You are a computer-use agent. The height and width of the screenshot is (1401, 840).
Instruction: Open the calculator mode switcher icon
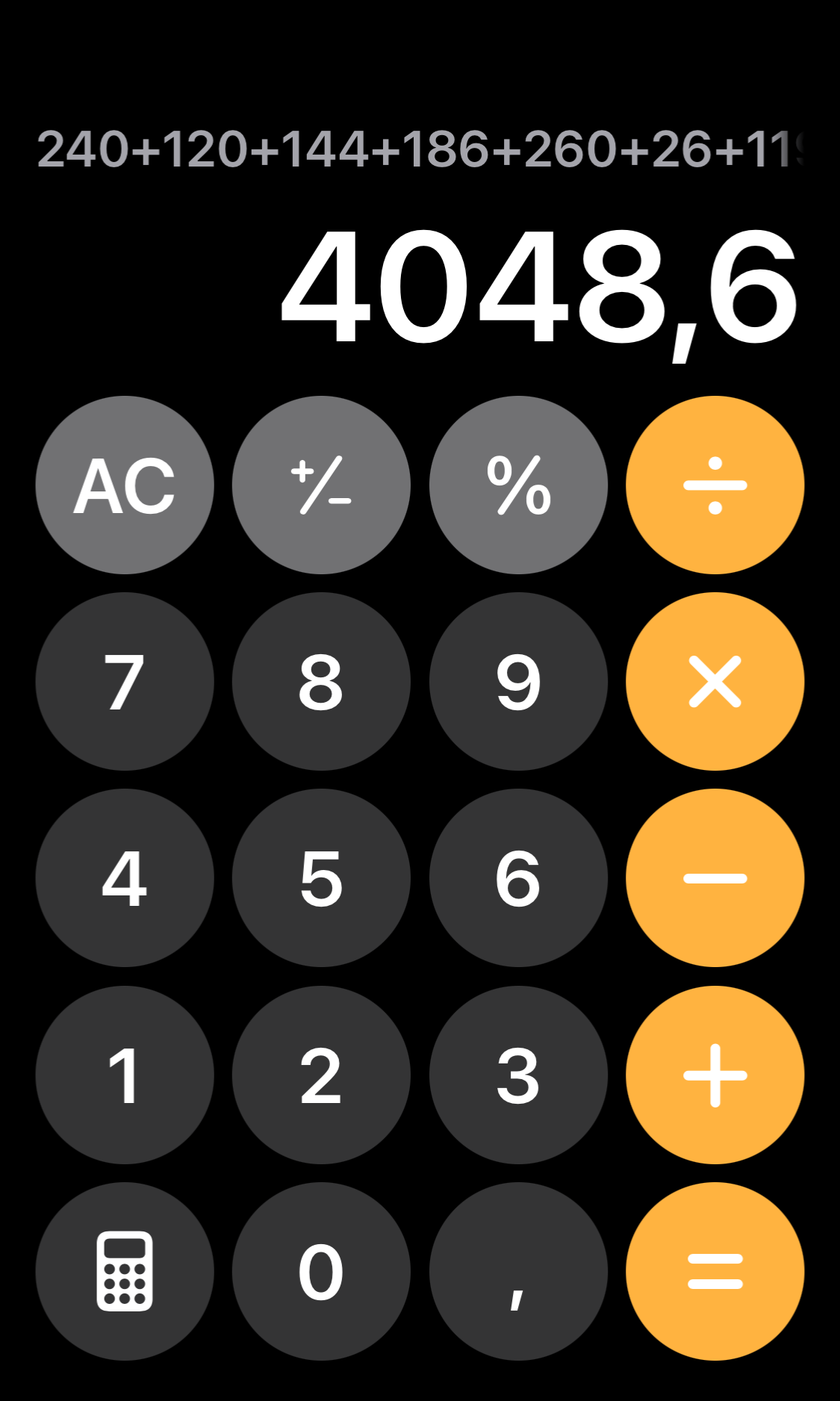coord(125,1271)
